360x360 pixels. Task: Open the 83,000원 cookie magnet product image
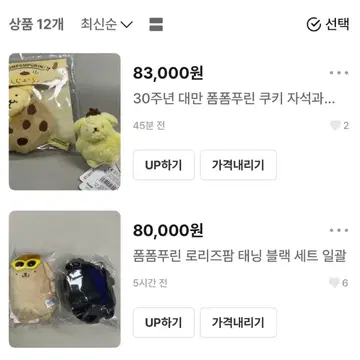65,122
